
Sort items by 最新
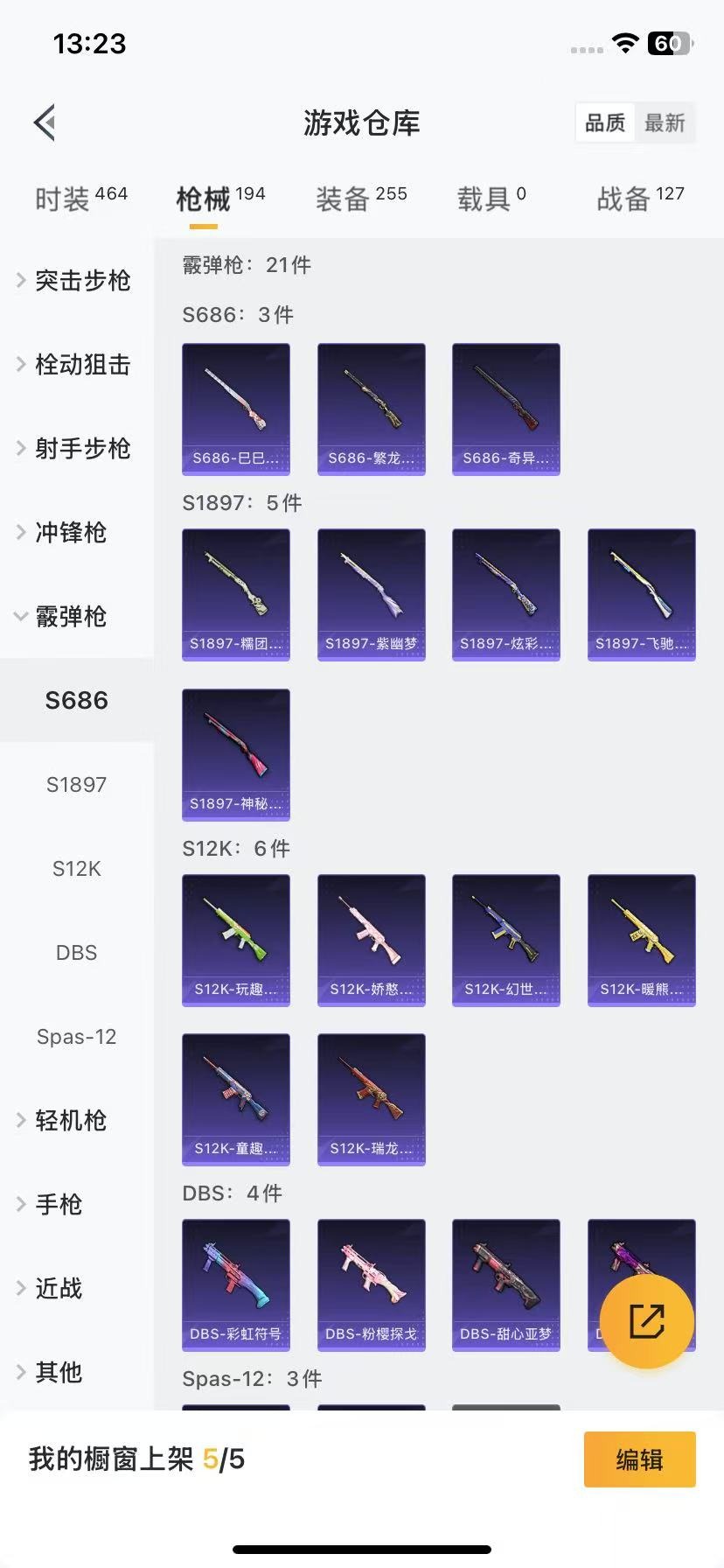point(665,123)
